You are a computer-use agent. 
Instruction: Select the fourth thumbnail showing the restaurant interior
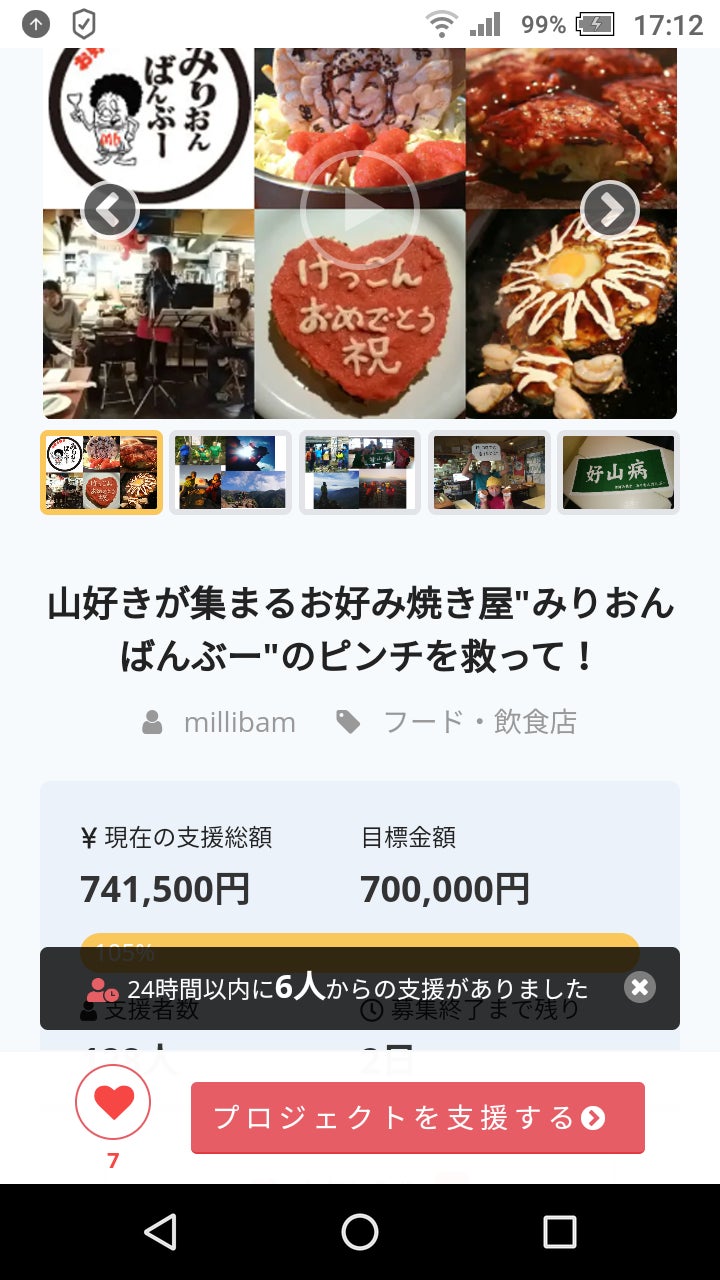[489, 473]
